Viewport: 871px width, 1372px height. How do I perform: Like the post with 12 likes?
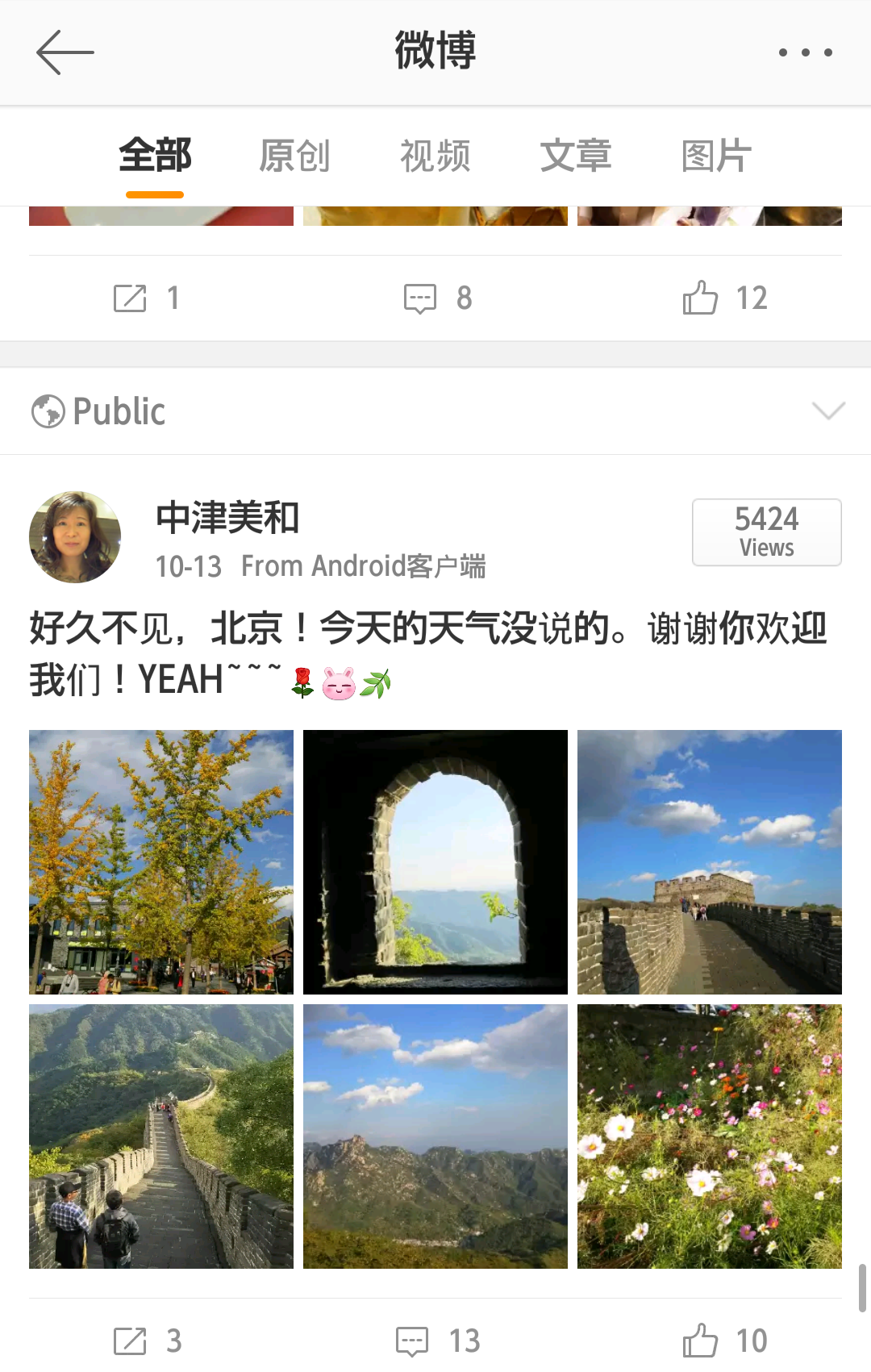(724, 298)
